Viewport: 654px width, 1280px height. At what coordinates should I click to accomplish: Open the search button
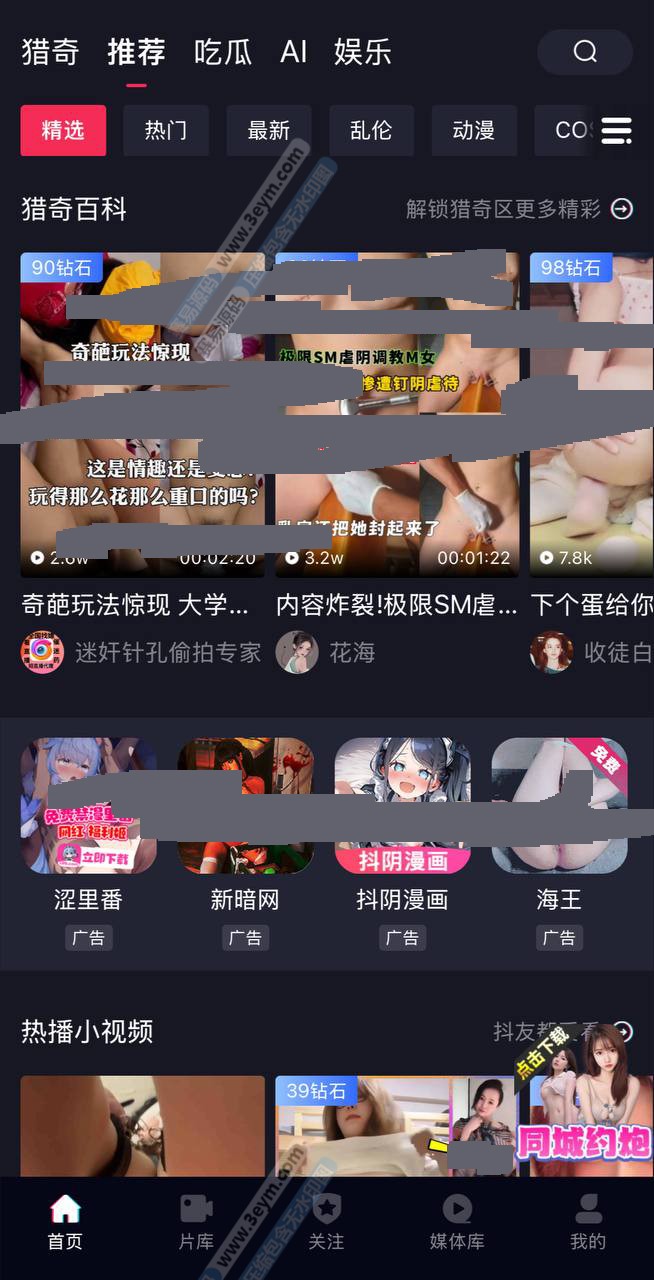coord(585,52)
